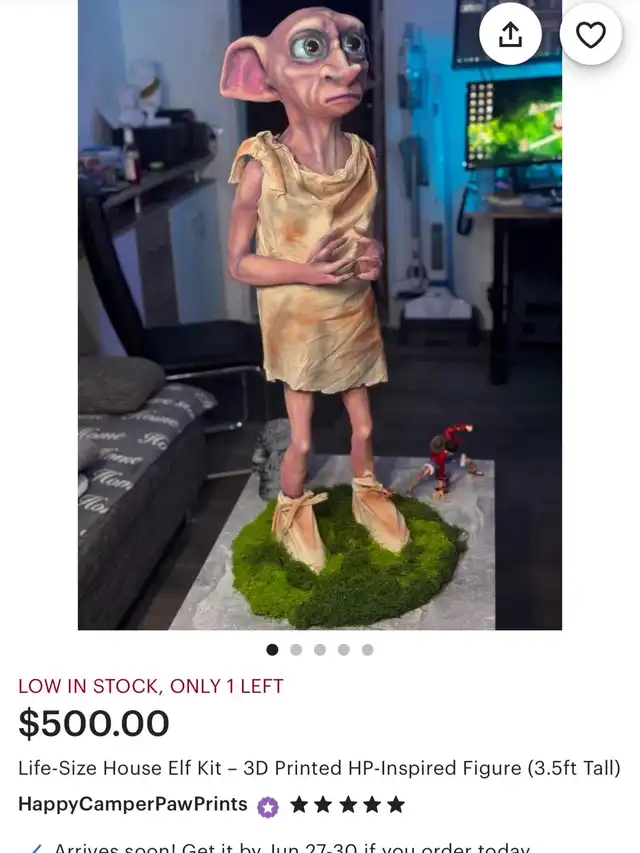Jump to the second photo dot
The width and height of the screenshot is (640, 853).
click(296, 649)
